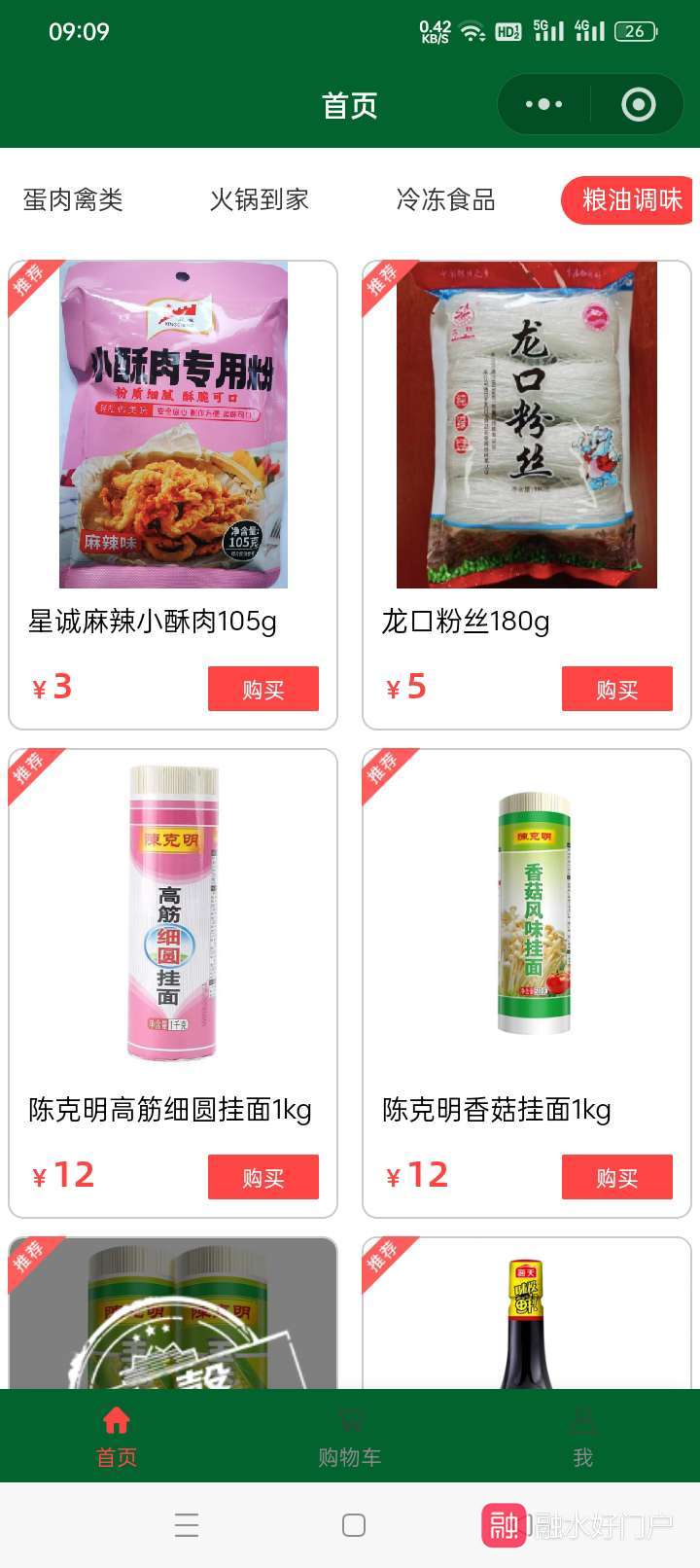Close the mini program via circle icon
The height and width of the screenshot is (1568, 700).
[638, 104]
